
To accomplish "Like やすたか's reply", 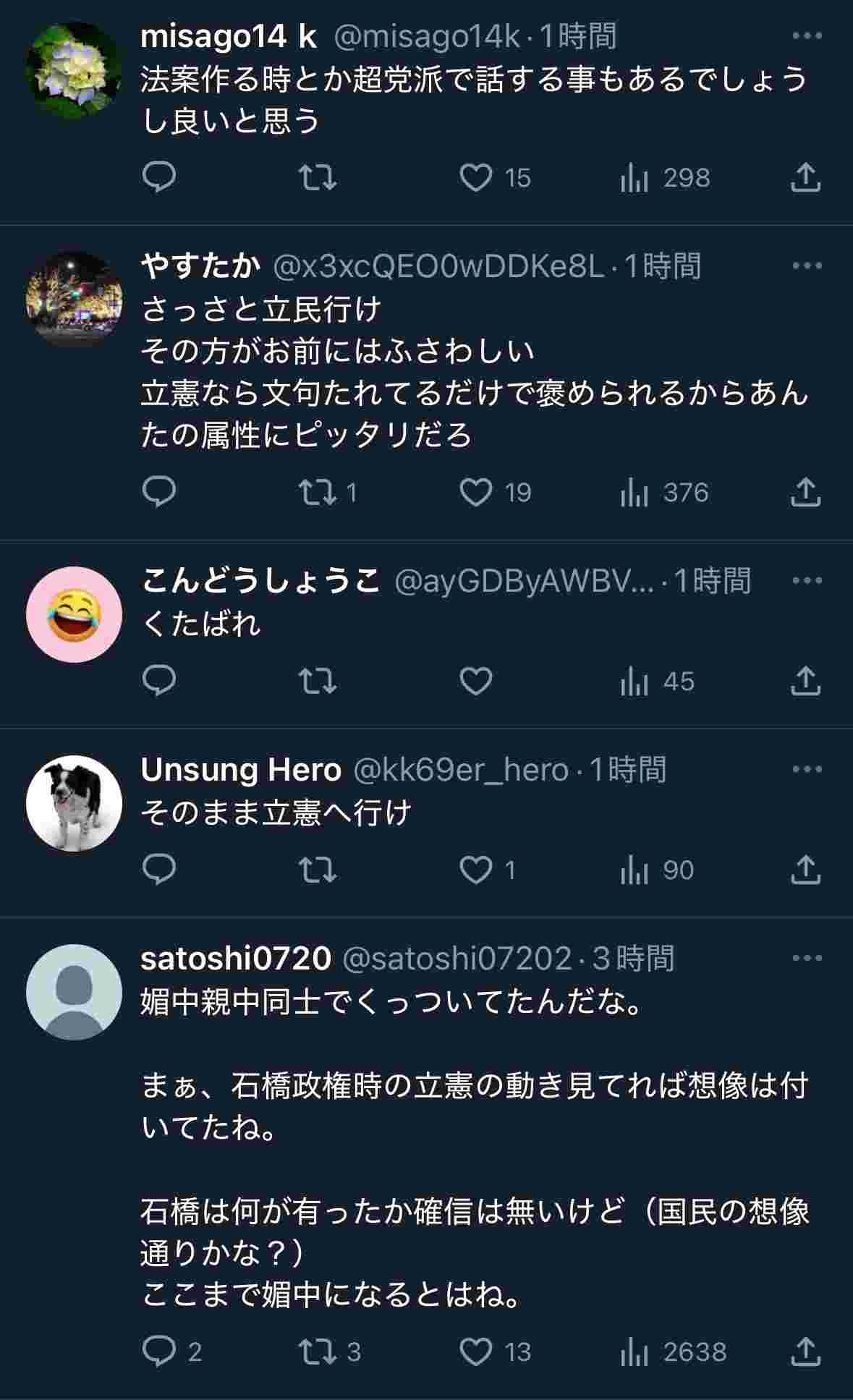I will tap(476, 493).
